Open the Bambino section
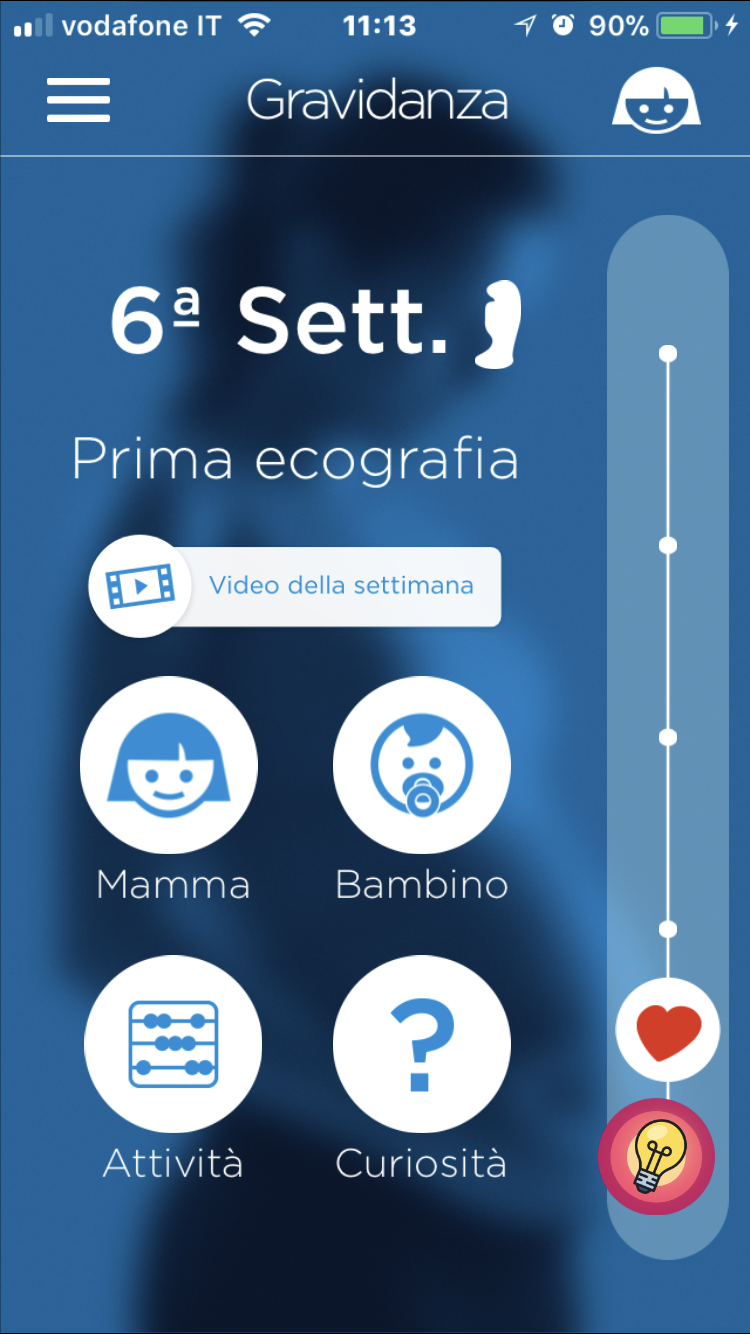Viewport: 750px width, 1334px height. [x=422, y=766]
